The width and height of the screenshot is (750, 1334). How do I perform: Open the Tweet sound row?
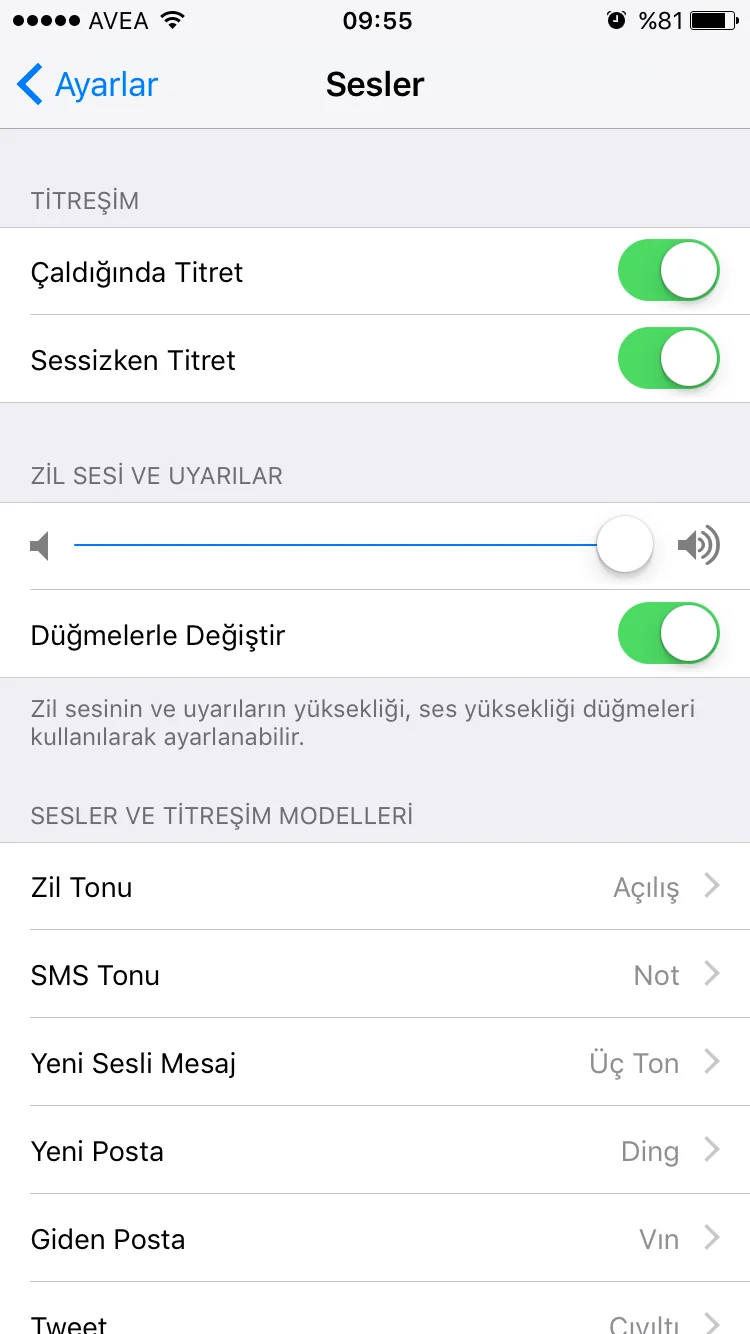point(375,1320)
